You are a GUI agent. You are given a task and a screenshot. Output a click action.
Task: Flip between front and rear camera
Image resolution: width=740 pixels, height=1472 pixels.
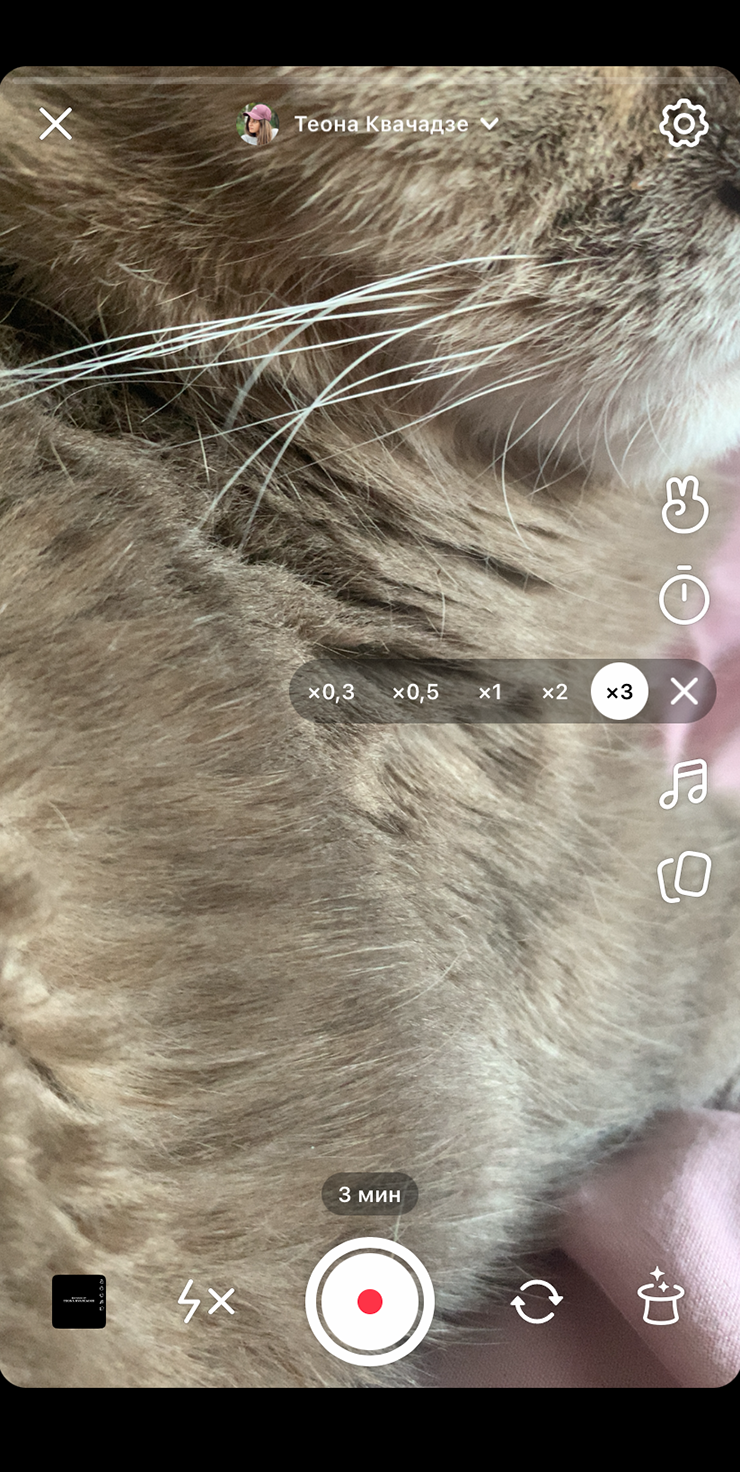[536, 1301]
